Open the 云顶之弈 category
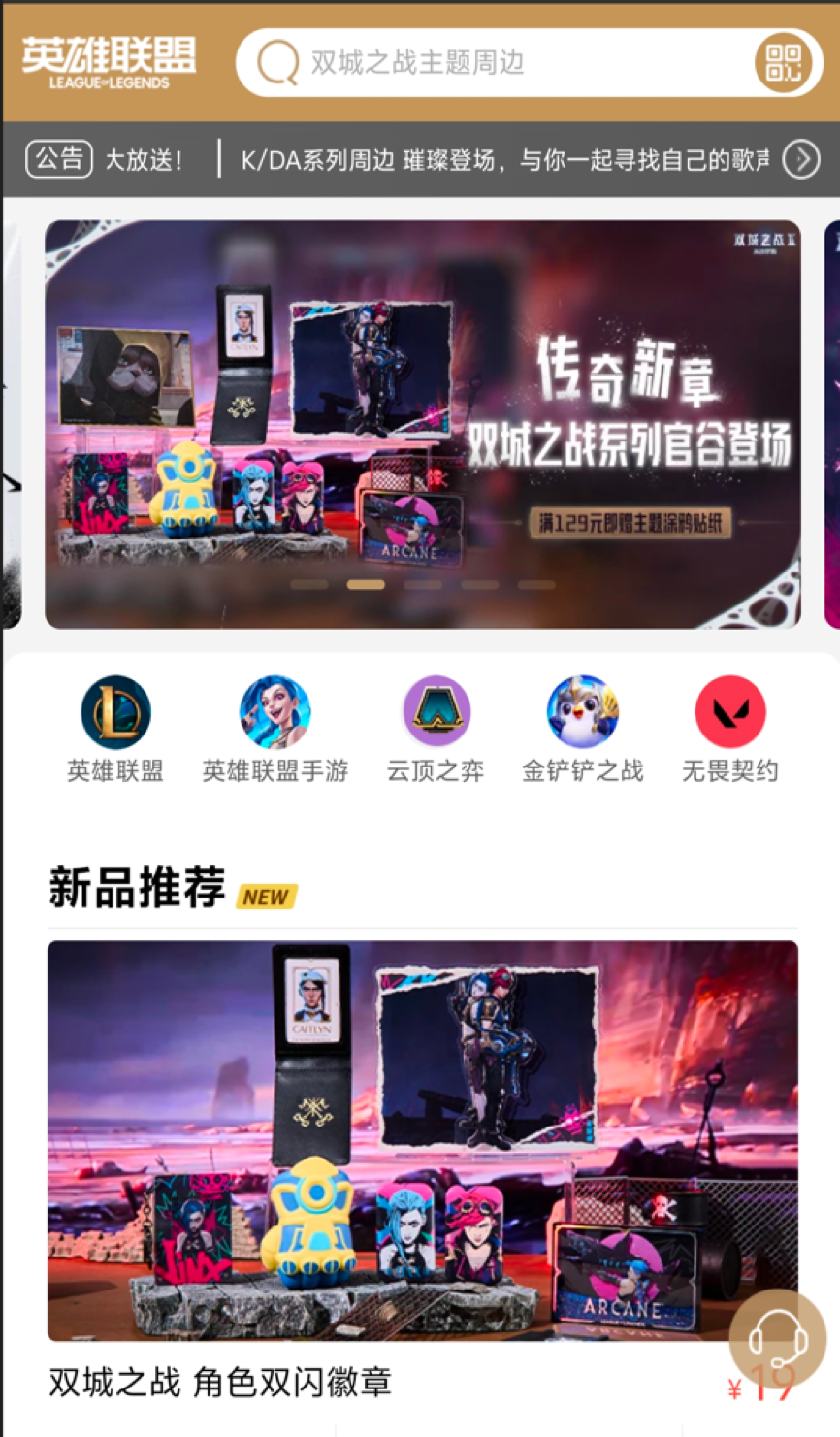The height and width of the screenshot is (1437, 840). tap(436, 730)
